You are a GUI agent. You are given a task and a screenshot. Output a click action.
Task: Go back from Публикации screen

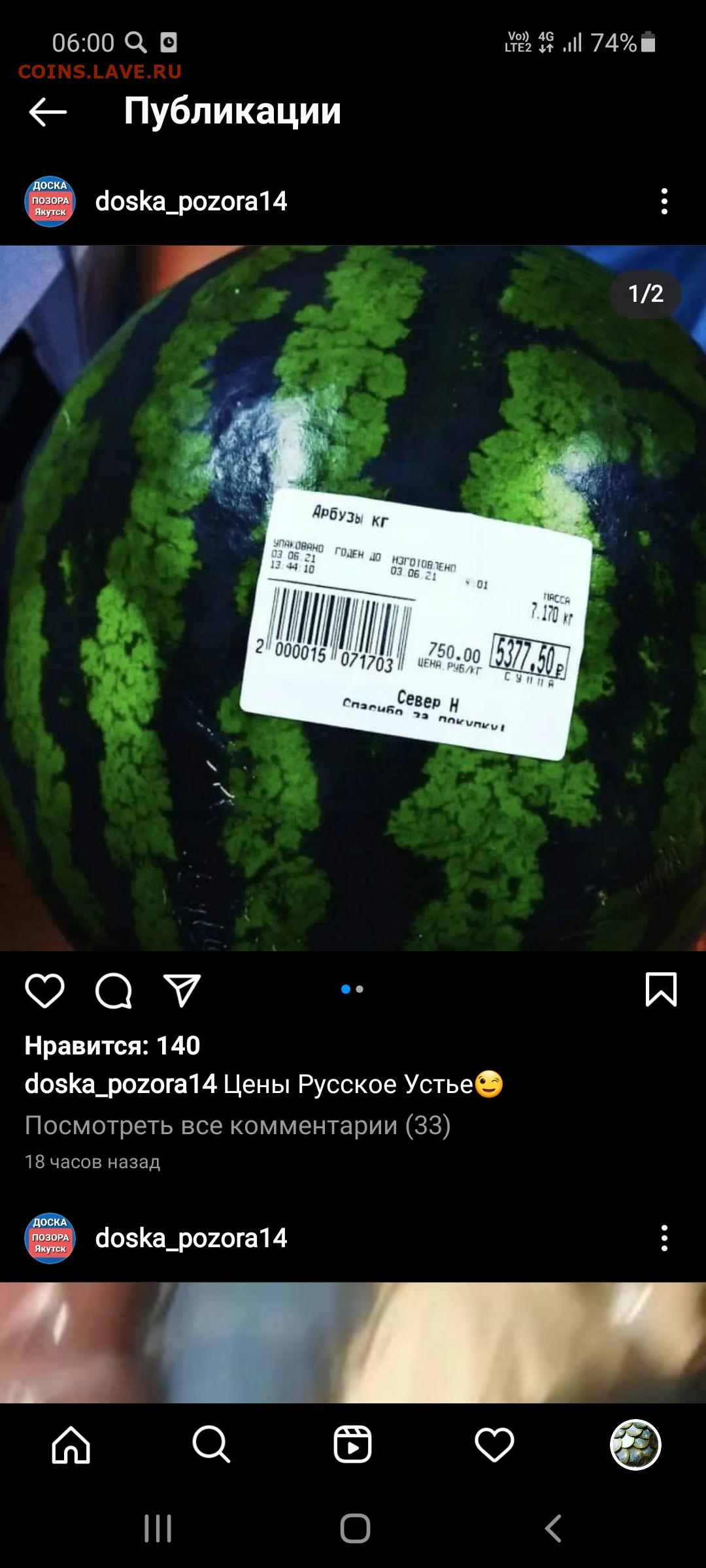tap(48, 112)
